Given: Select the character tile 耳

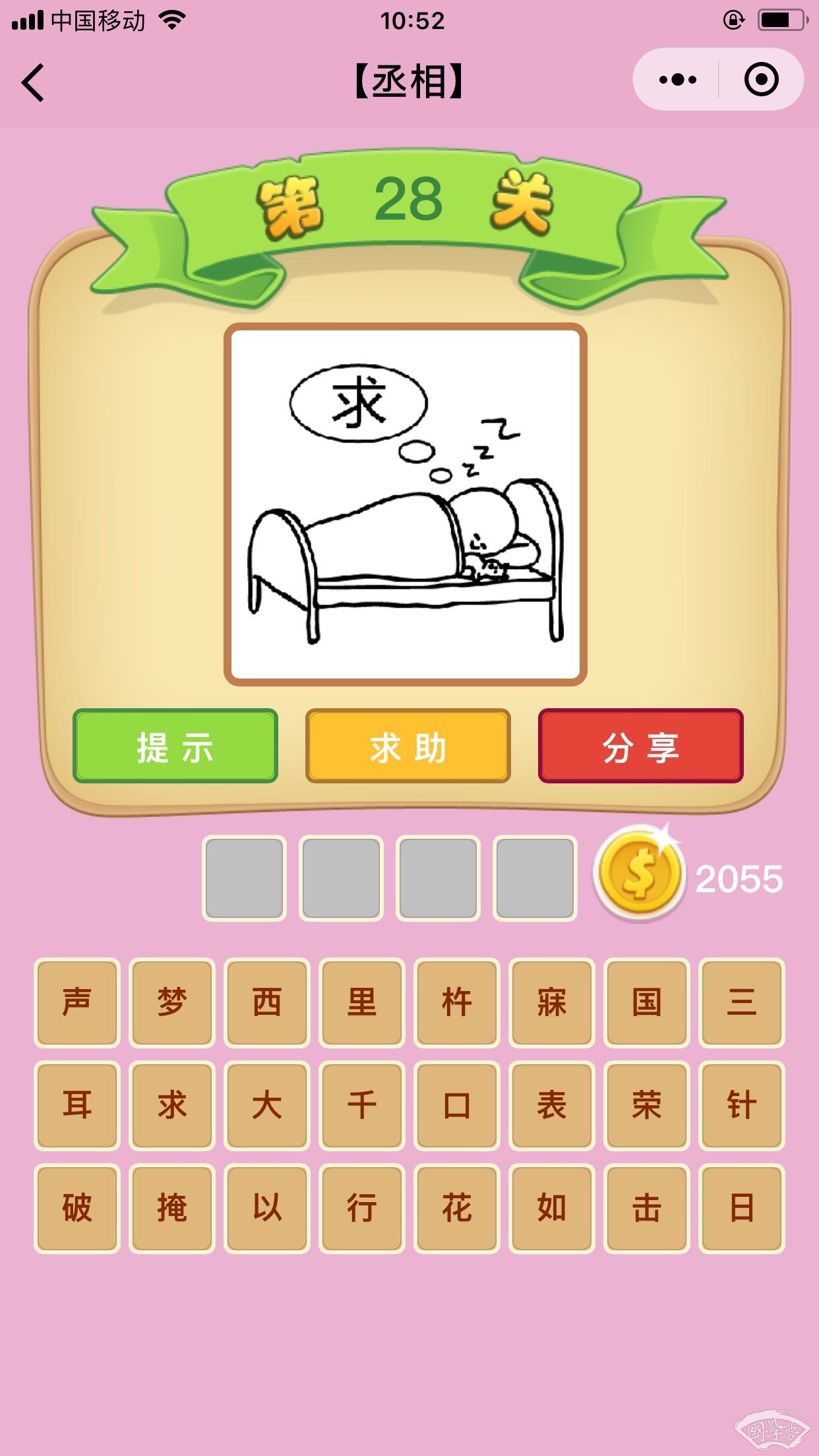Looking at the screenshot, I should click(x=77, y=1105).
